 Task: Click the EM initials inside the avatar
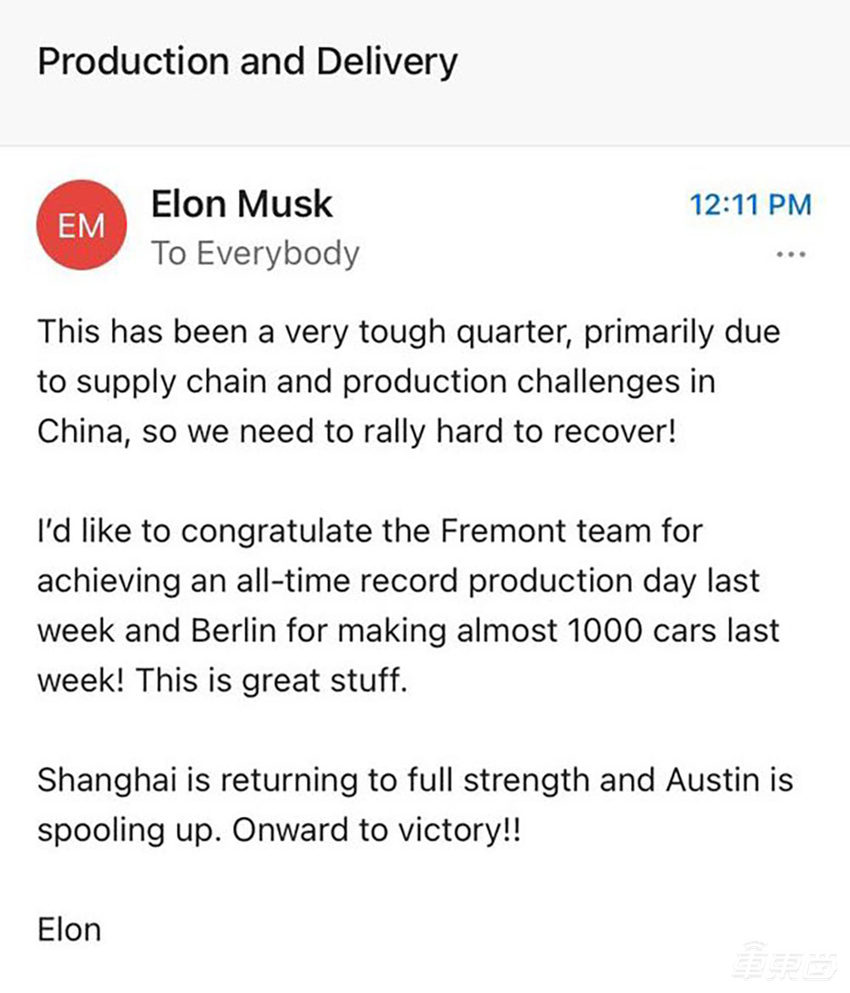point(80,224)
